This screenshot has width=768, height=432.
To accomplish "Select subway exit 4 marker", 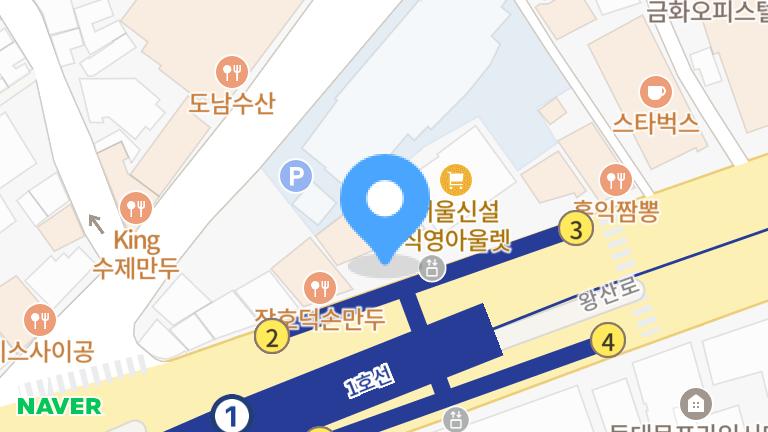I will (x=607, y=341).
